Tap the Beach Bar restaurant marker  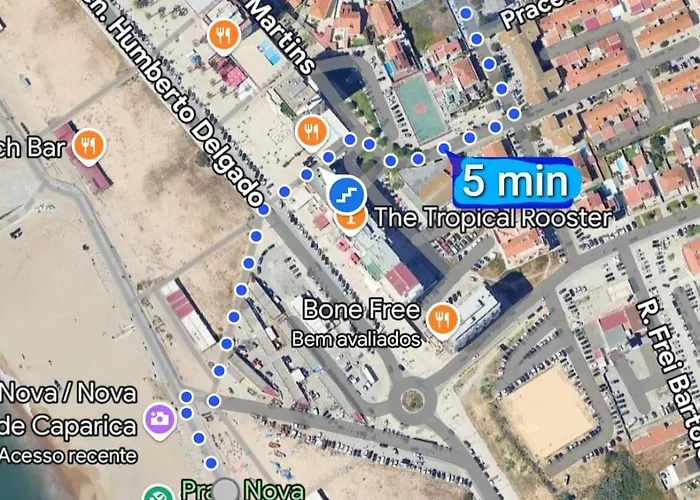pyautogui.click(x=90, y=148)
